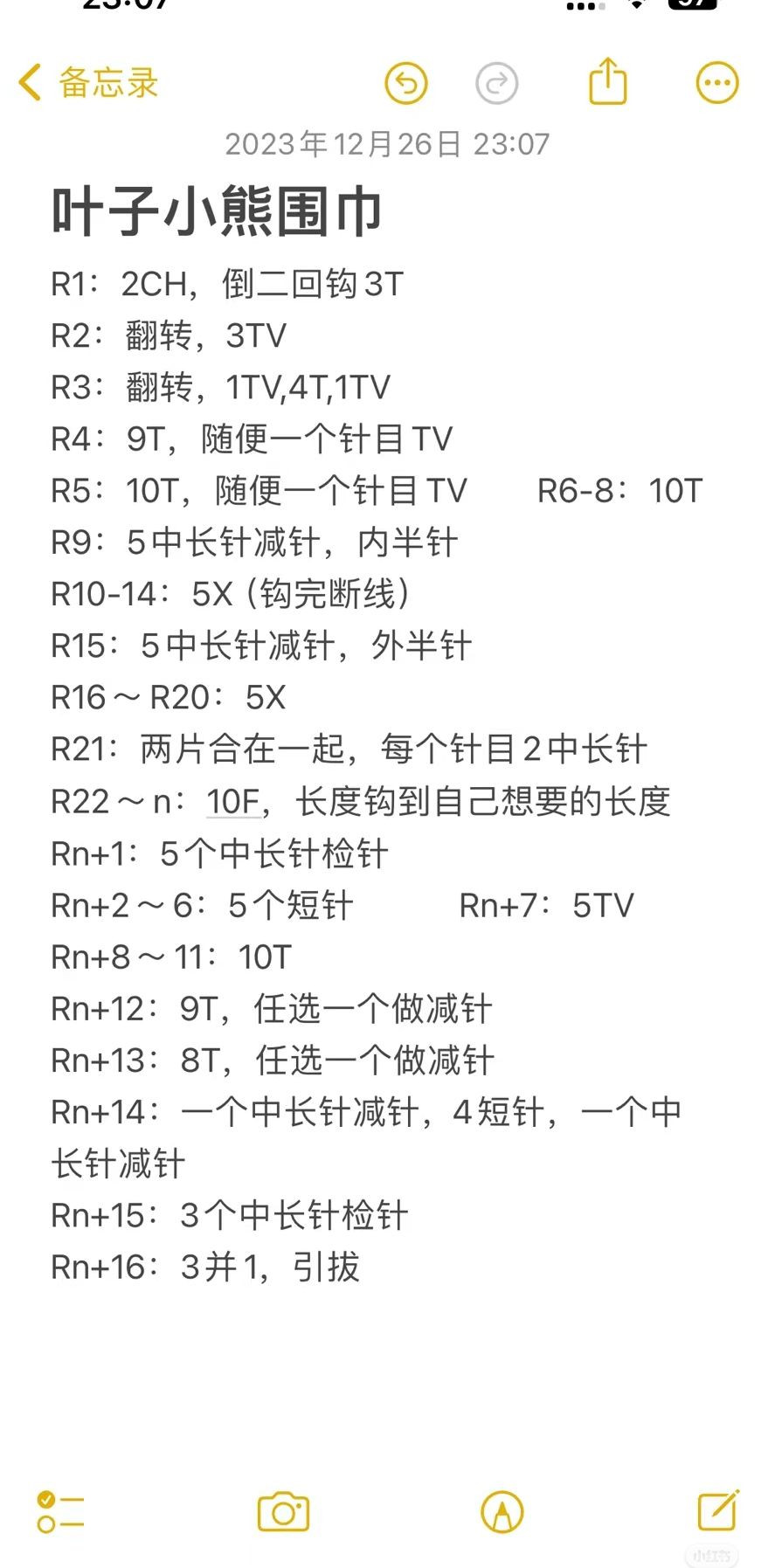Go back to 备忘录 notes list
This screenshot has height=1568, width=775.
click(x=88, y=83)
